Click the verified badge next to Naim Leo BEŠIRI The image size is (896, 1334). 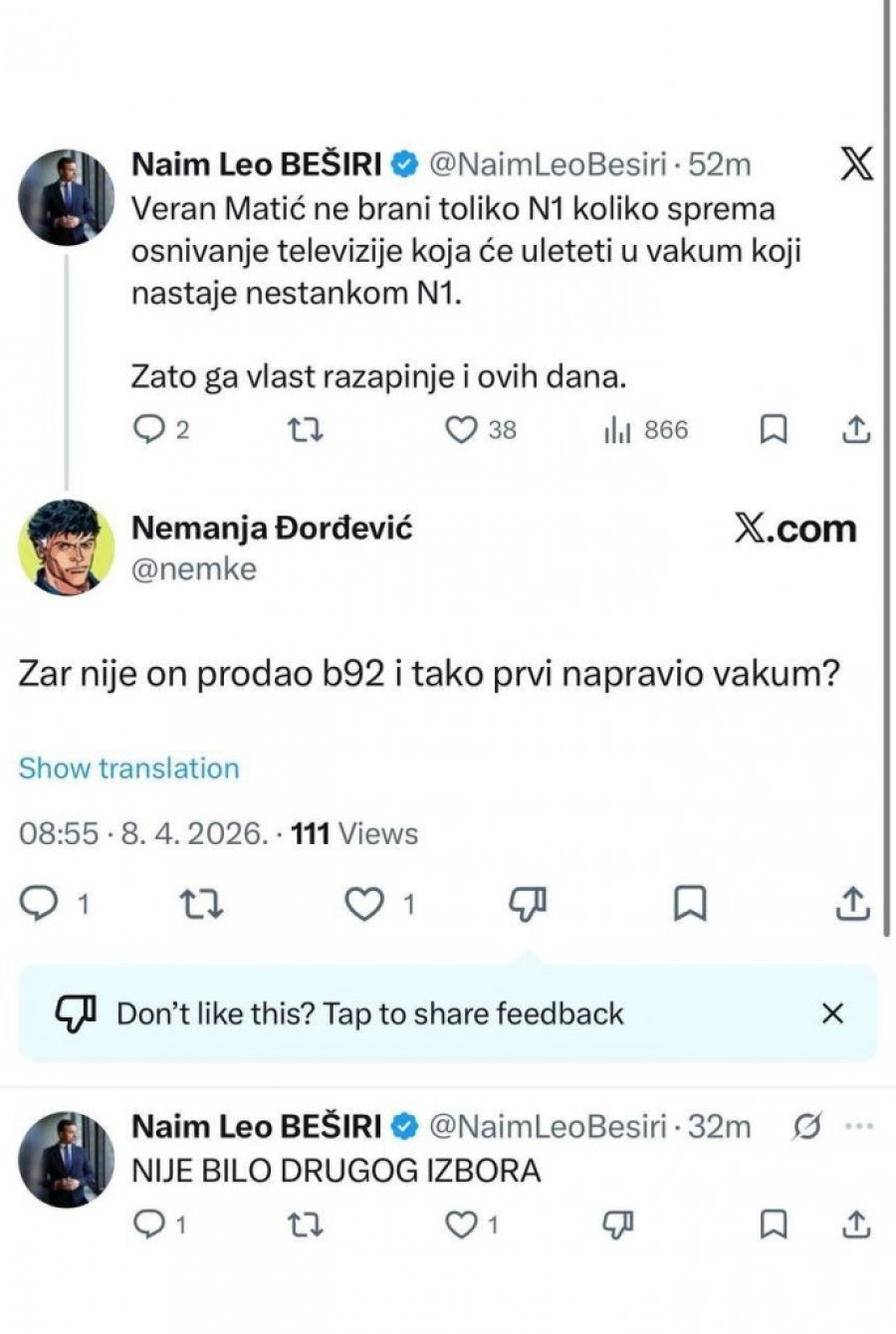pyautogui.click(x=404, y=165)
